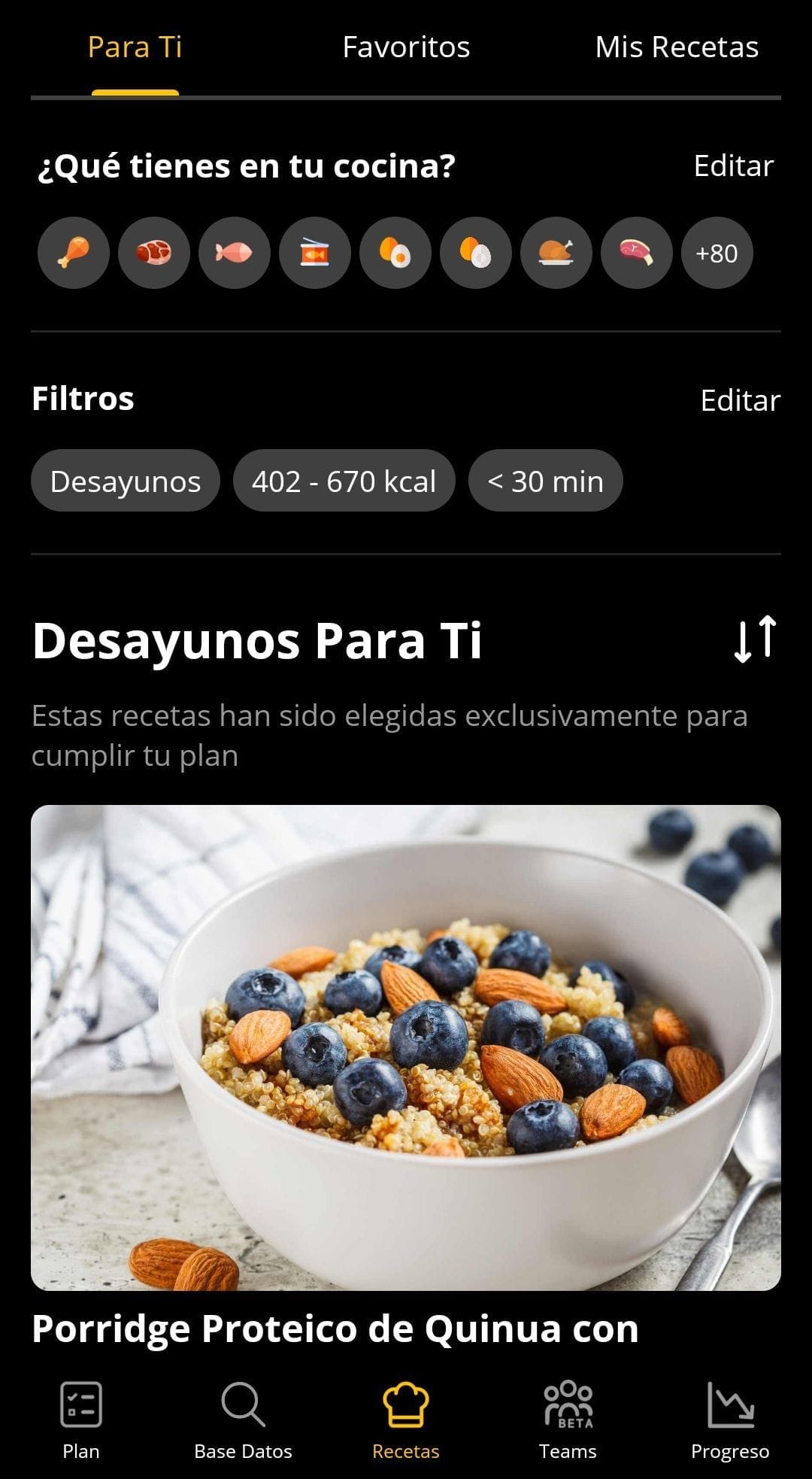The height and width of the screenshot is (1479, 812).
Task: Tap the Desayunos filter chip
Action: pyautogui.click(x=126, y=481)
